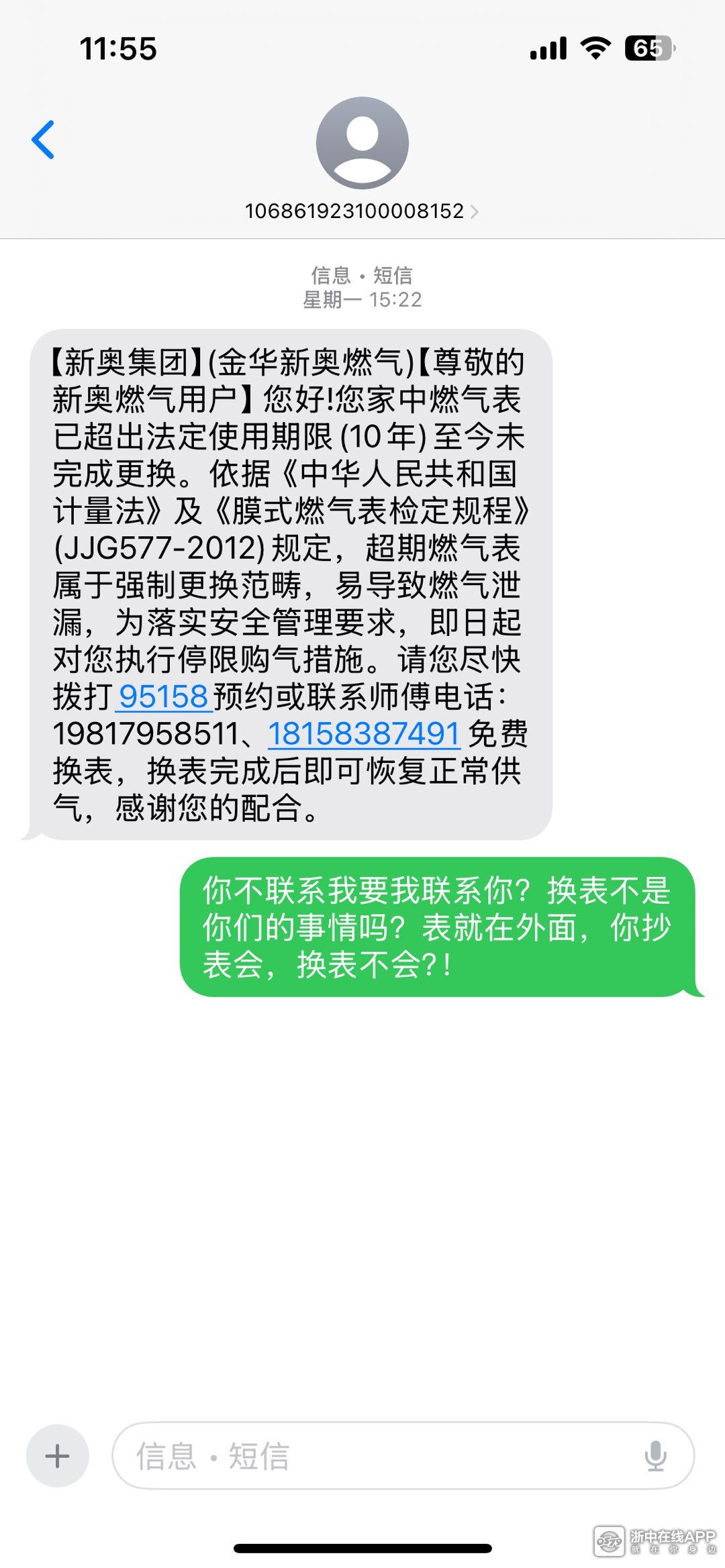
Task: Start voice dictation with the microphone
Action: tap(655, 1455)
